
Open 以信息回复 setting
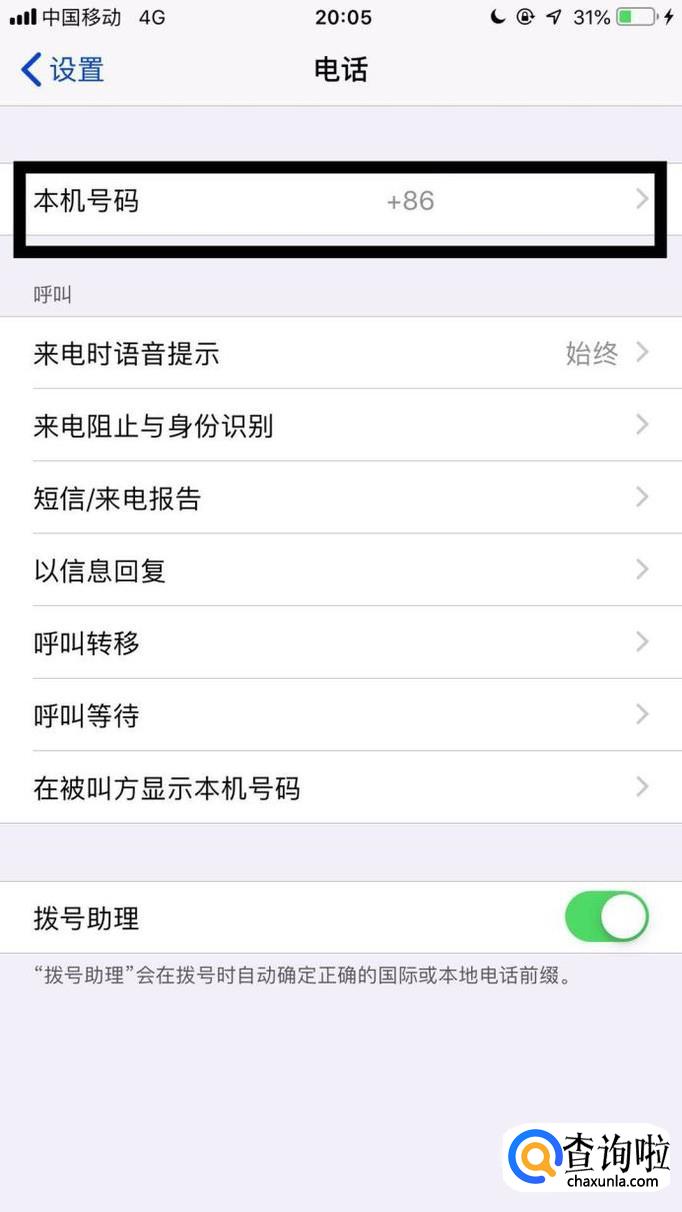click(x=340, y=570)
